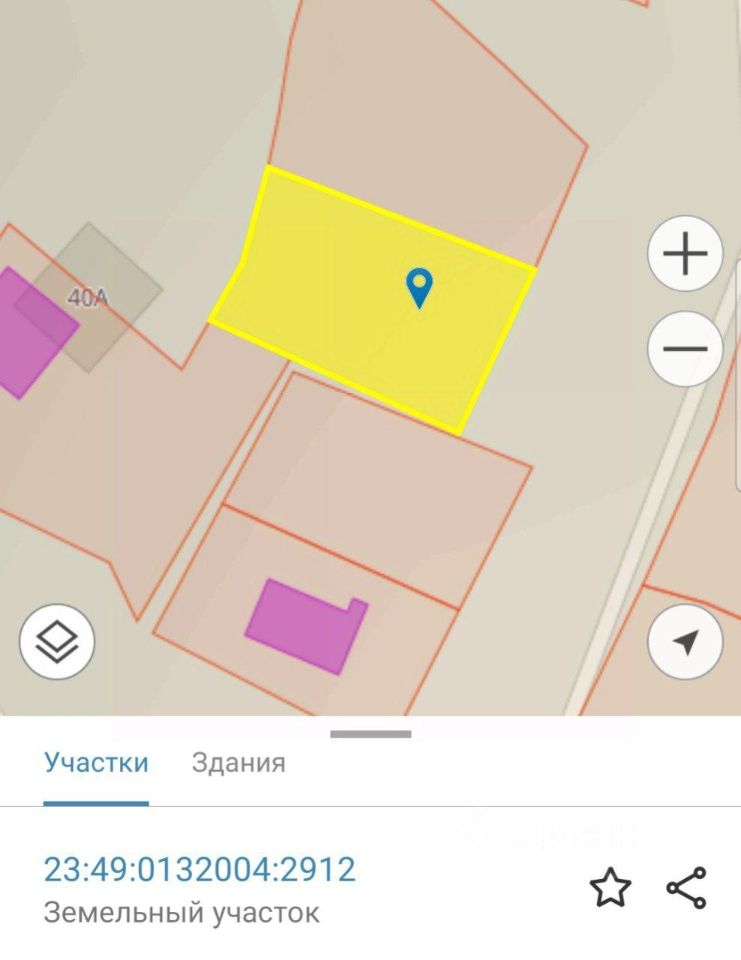Open cadastral number 23:49:0132004:2912 details

pyautogui.click(x=200, y=870)
